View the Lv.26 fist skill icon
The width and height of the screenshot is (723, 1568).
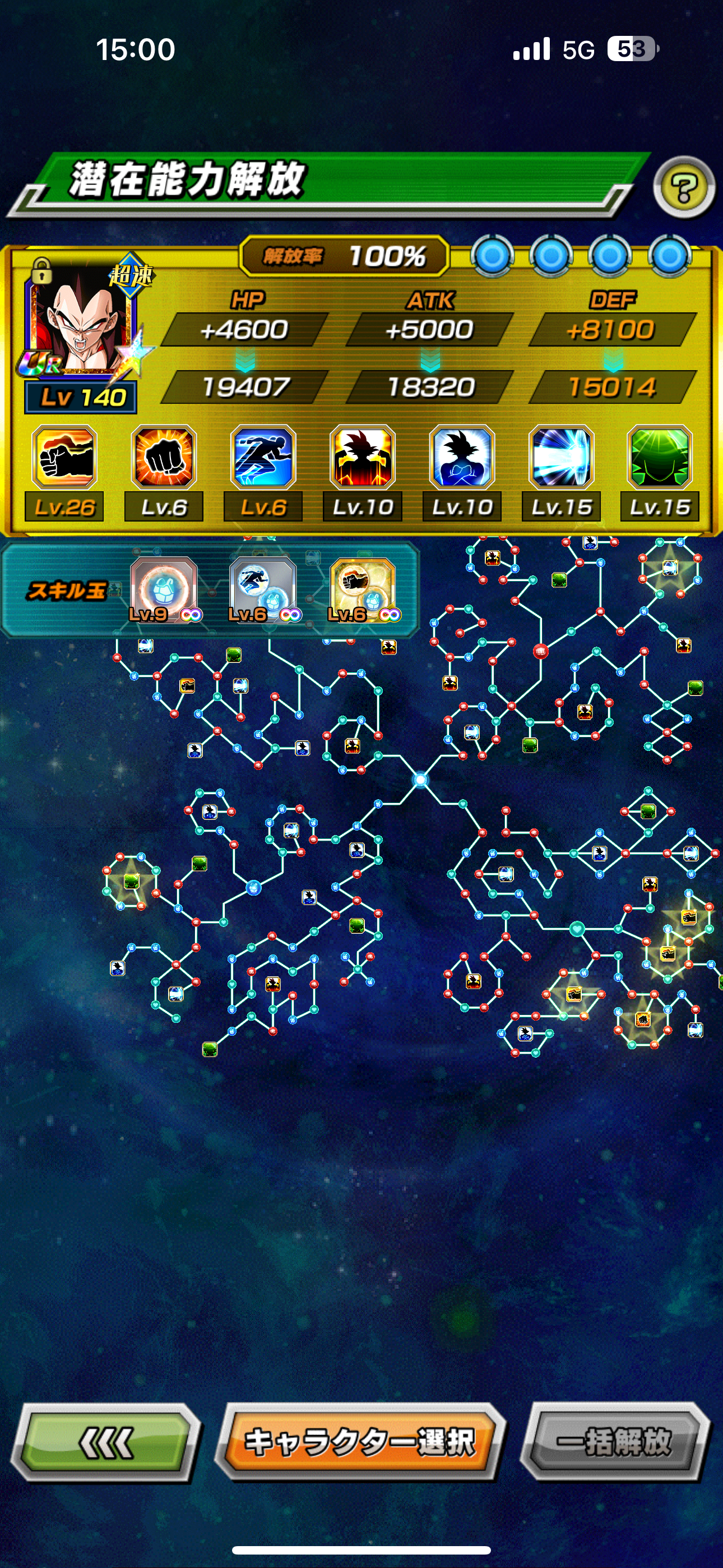tap(64, 457)
